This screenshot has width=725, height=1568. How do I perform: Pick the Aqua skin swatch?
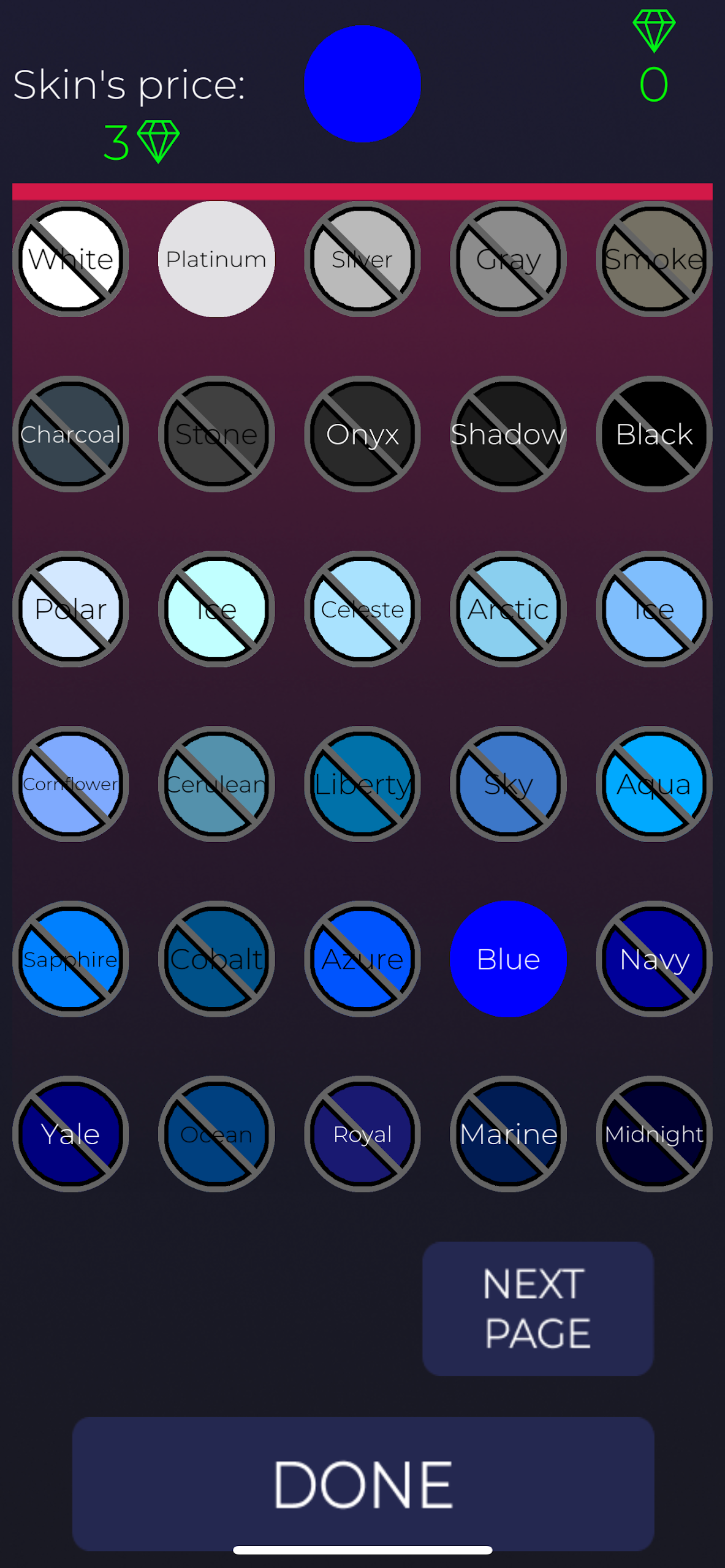point(654,784)
